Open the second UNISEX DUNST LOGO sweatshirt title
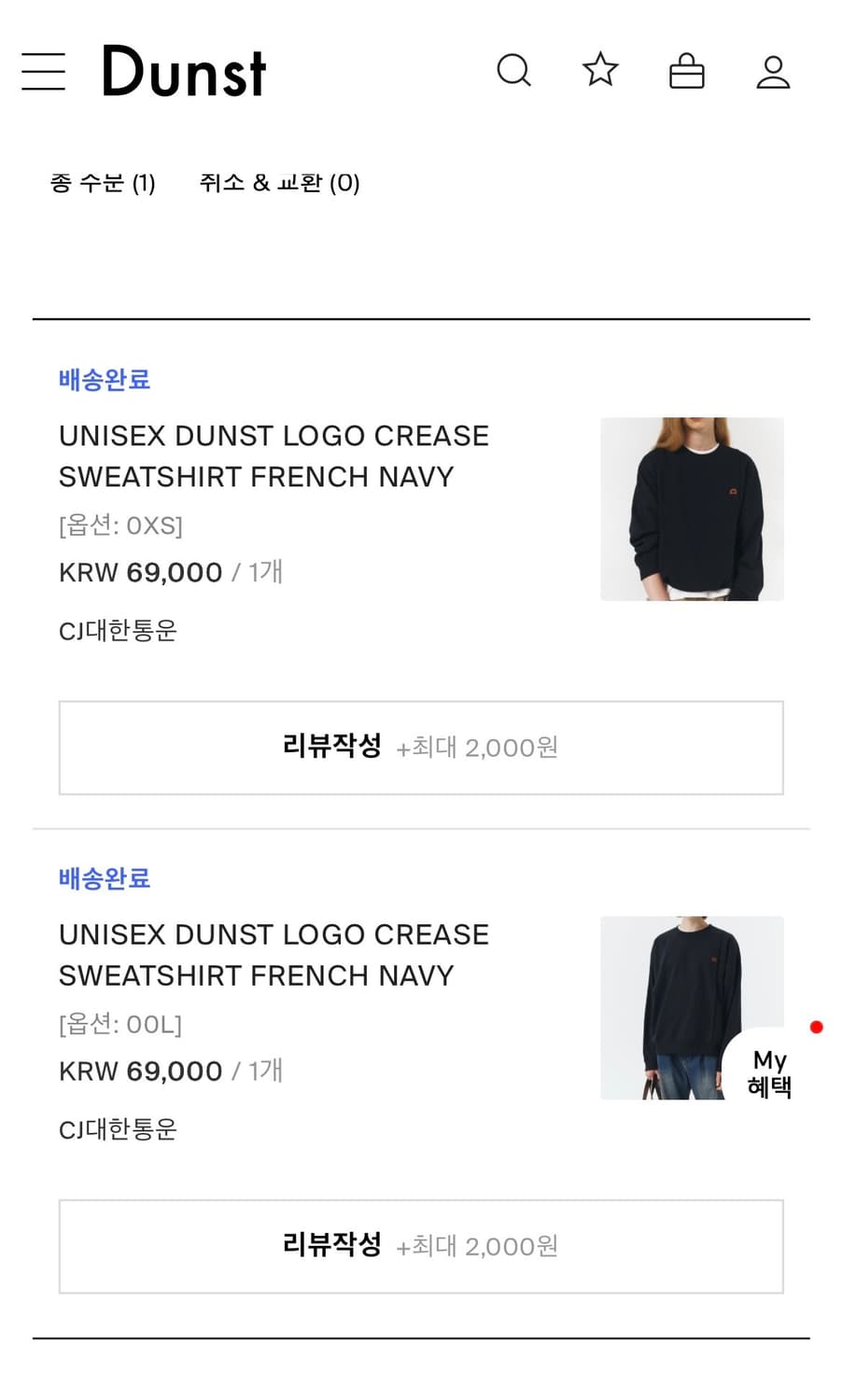 274,955
